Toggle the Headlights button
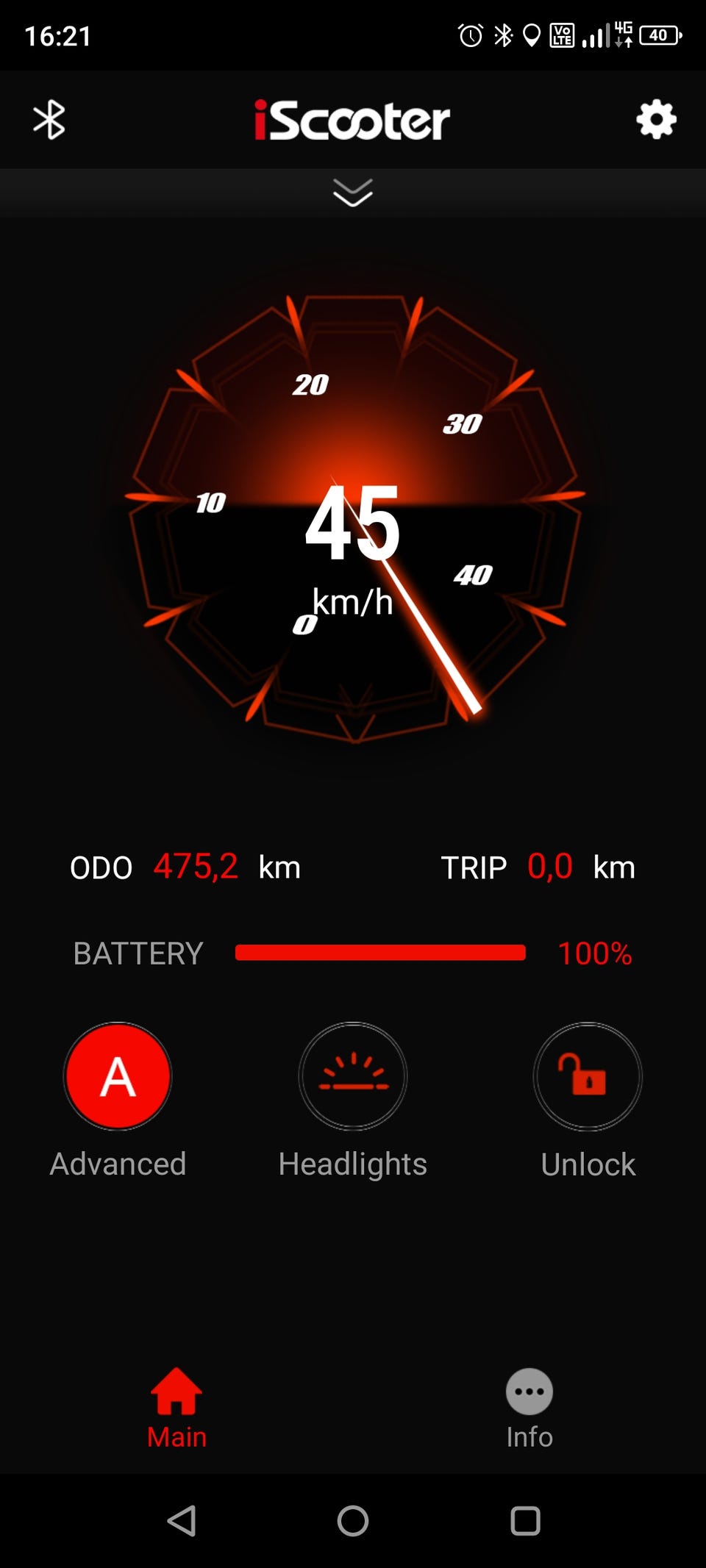The height and width of the screenshot is (1568, 706). click(x=353, y=1076)
